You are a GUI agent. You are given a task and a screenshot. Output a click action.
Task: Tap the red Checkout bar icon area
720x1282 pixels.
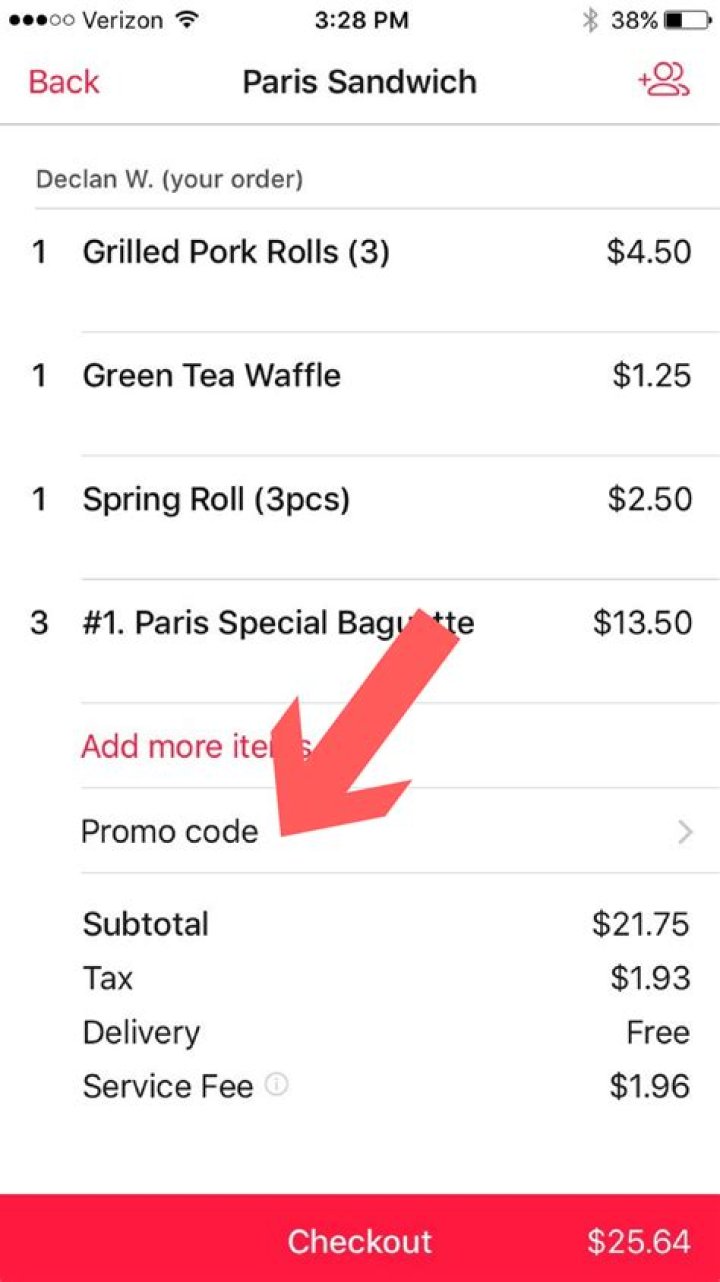(x=360, y=1241)
